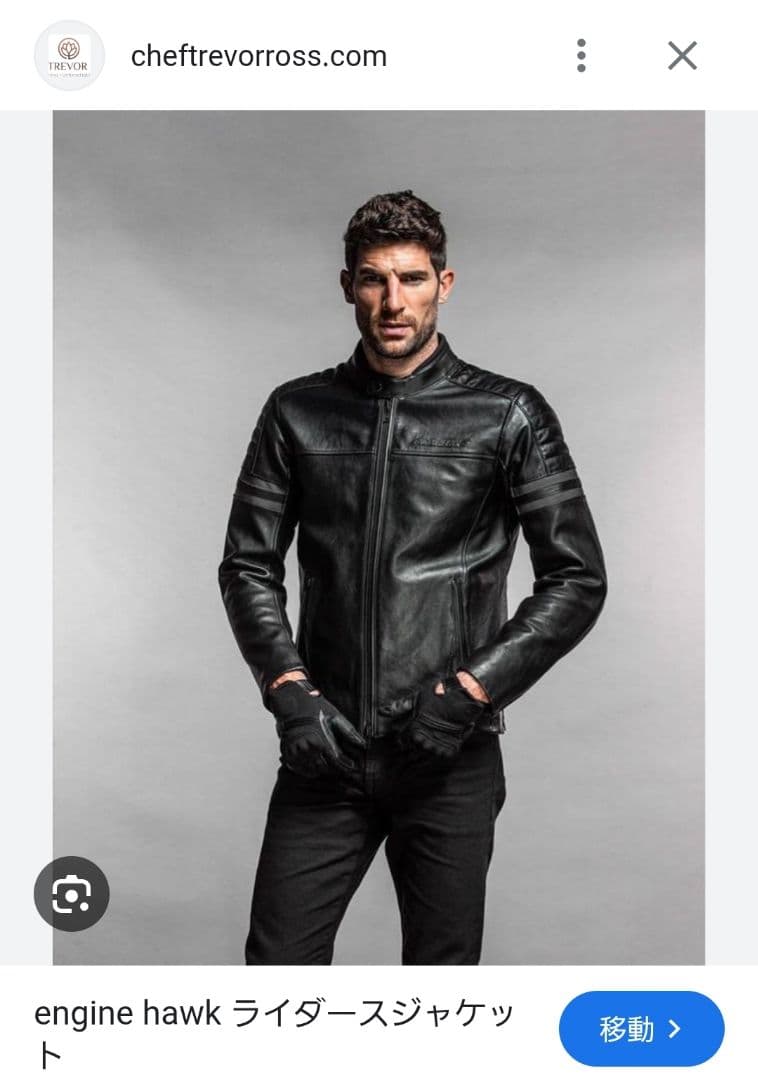Tap the 移動 button to visit the site

click(641, 1028)
